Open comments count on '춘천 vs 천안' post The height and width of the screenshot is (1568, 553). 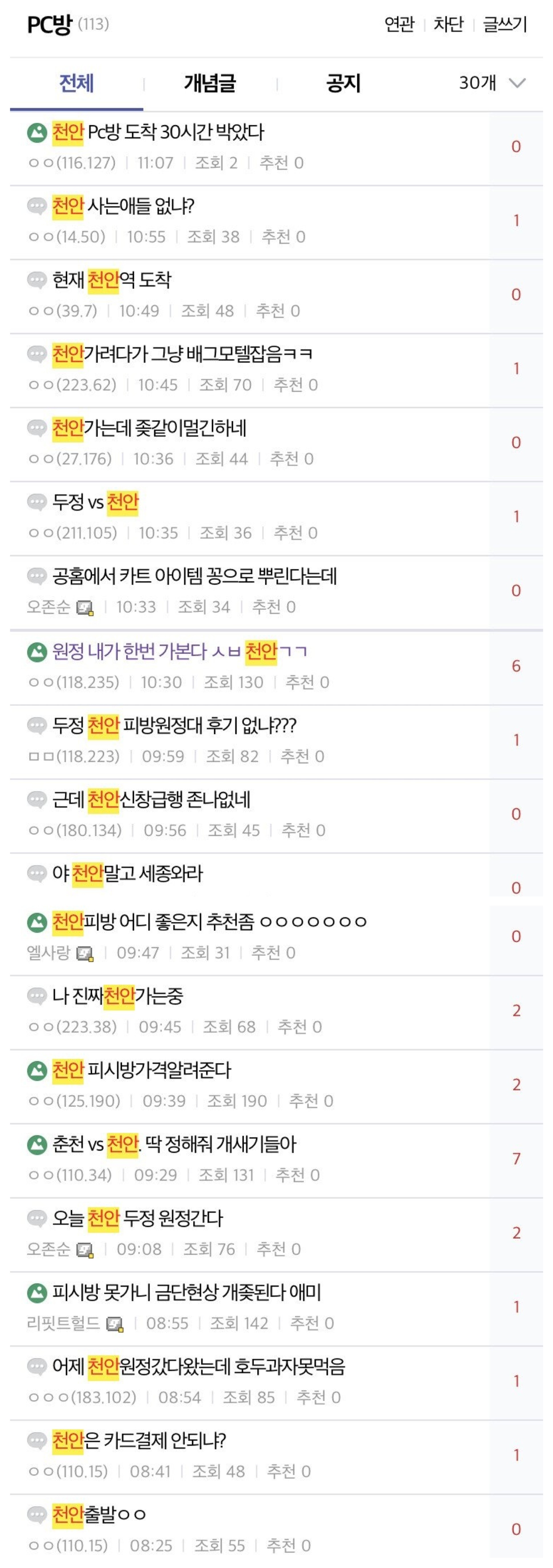click(516, 1158)
